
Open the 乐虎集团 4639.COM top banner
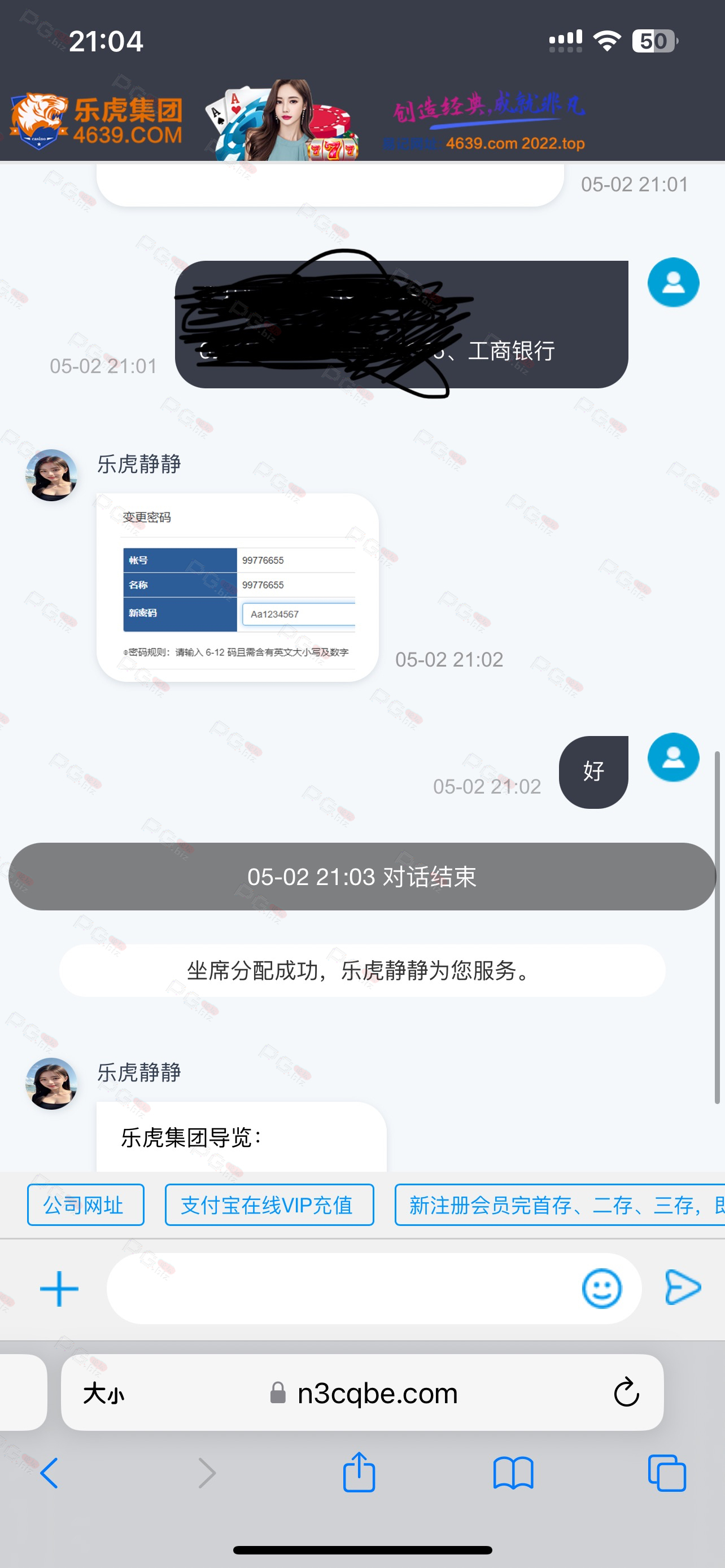click(362, 120)
